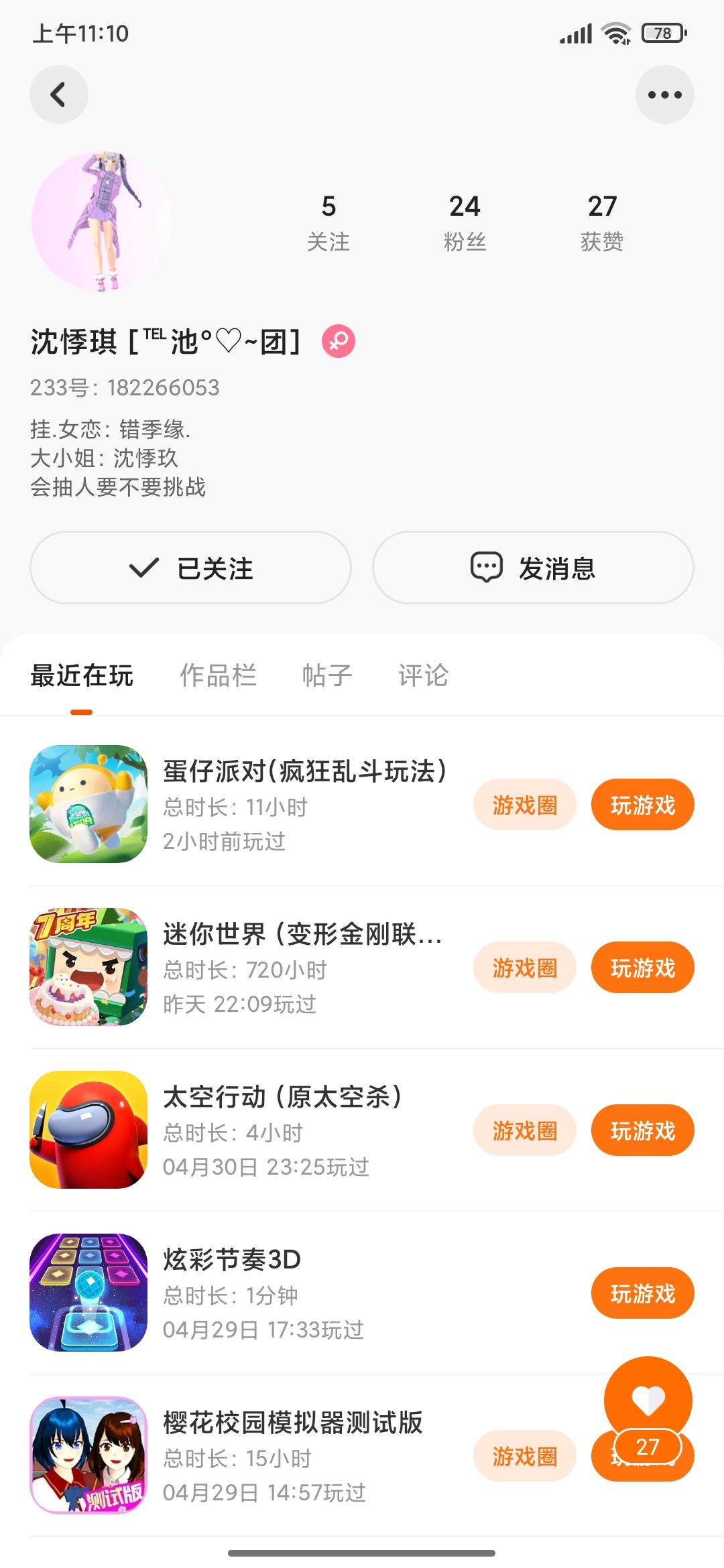Image resolution: width=724 pixels, height=1568 pixels.
Task: Send a message via 发消息
Action: click(533, 568)
